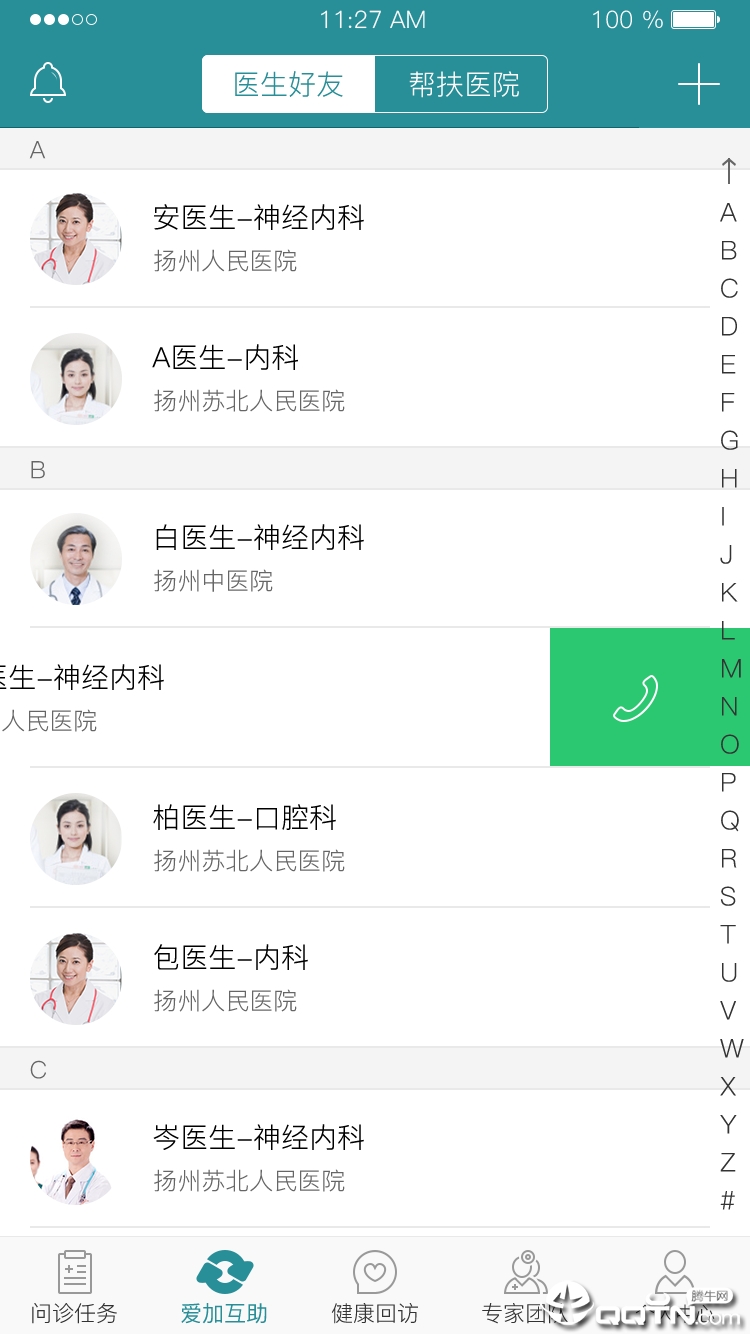
Task: Jump to letter S in index
Action: (x=728, y=896)
